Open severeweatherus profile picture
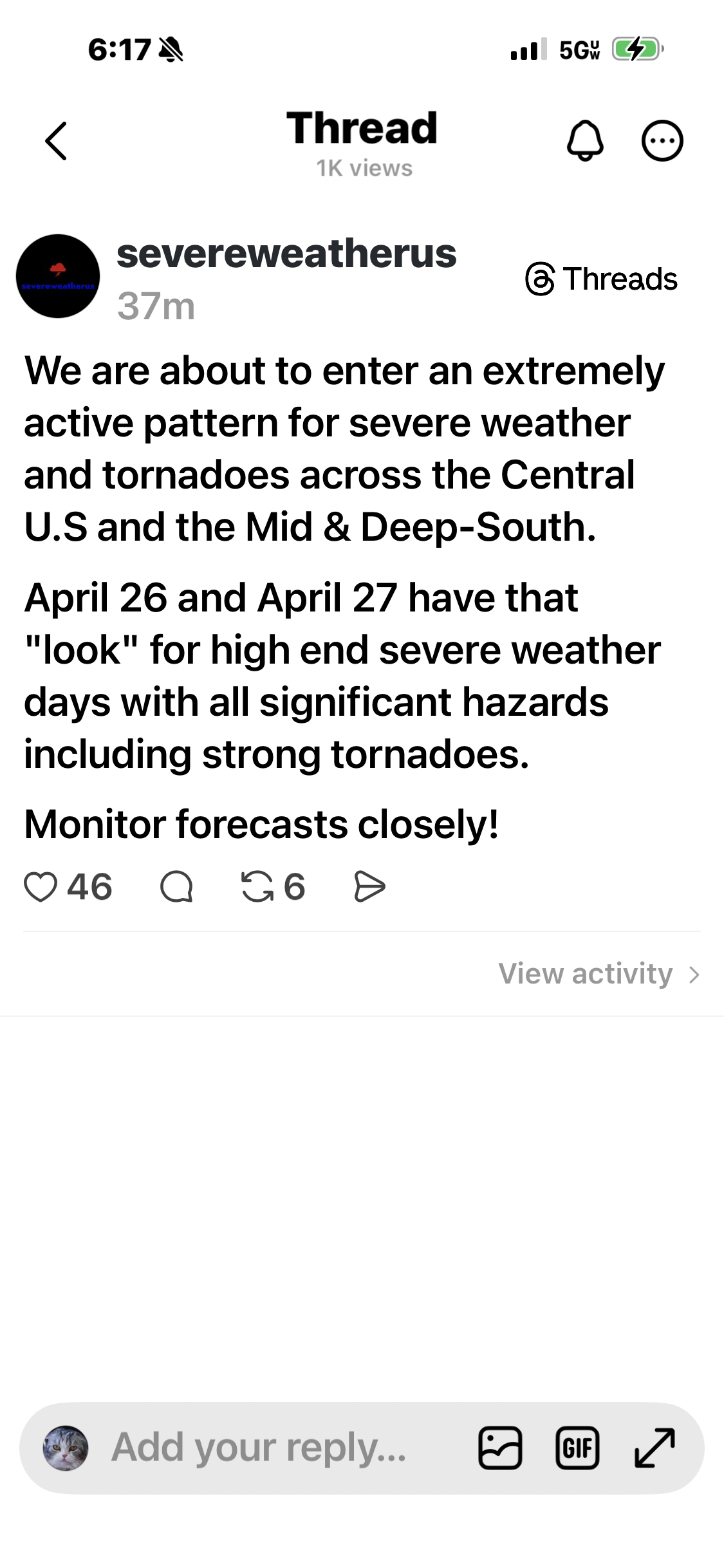Viewport: 724px width, 1568px height. tap(58, 276)
